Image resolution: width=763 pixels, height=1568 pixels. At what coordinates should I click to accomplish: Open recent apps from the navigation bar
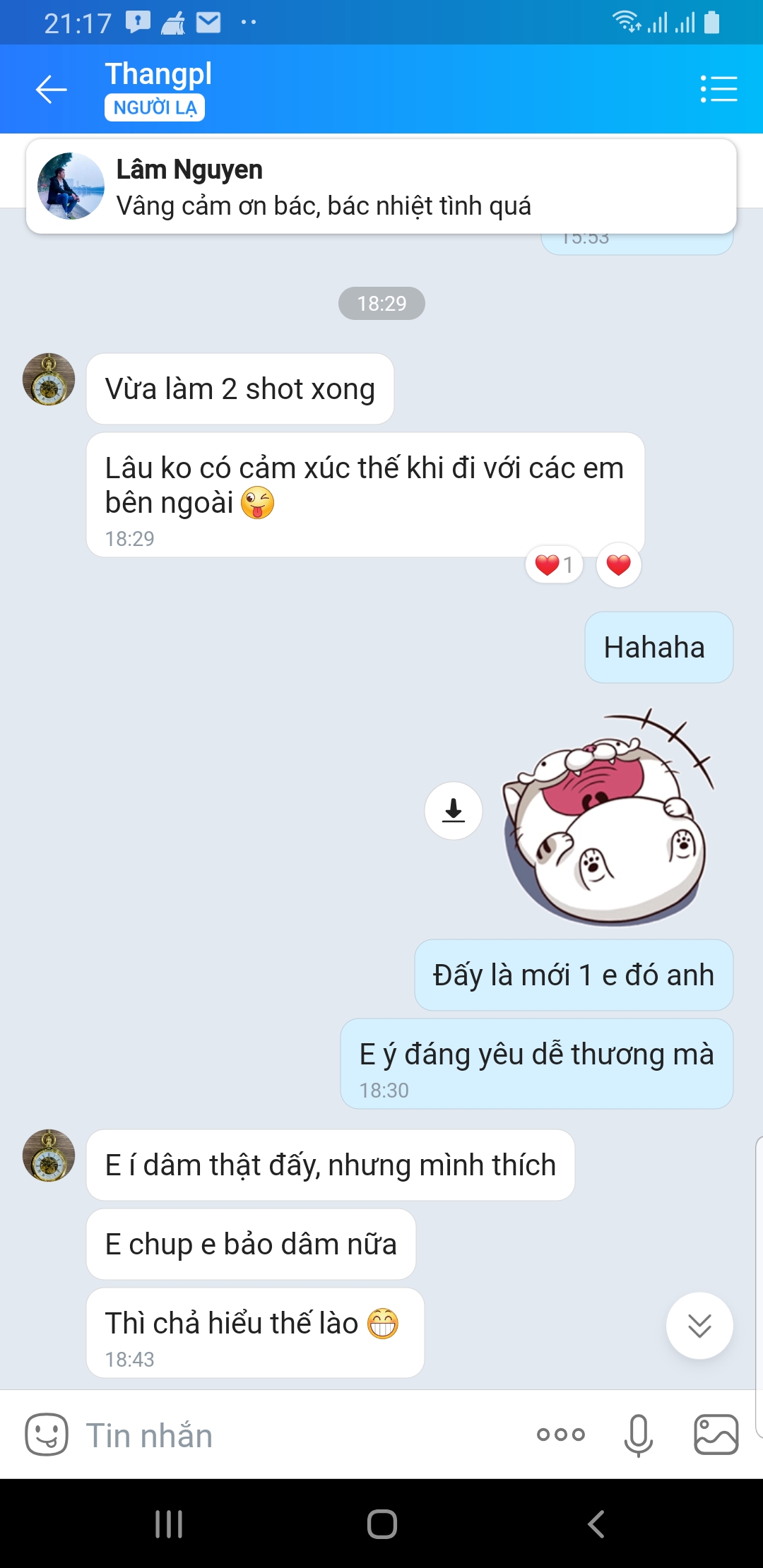169,1524
